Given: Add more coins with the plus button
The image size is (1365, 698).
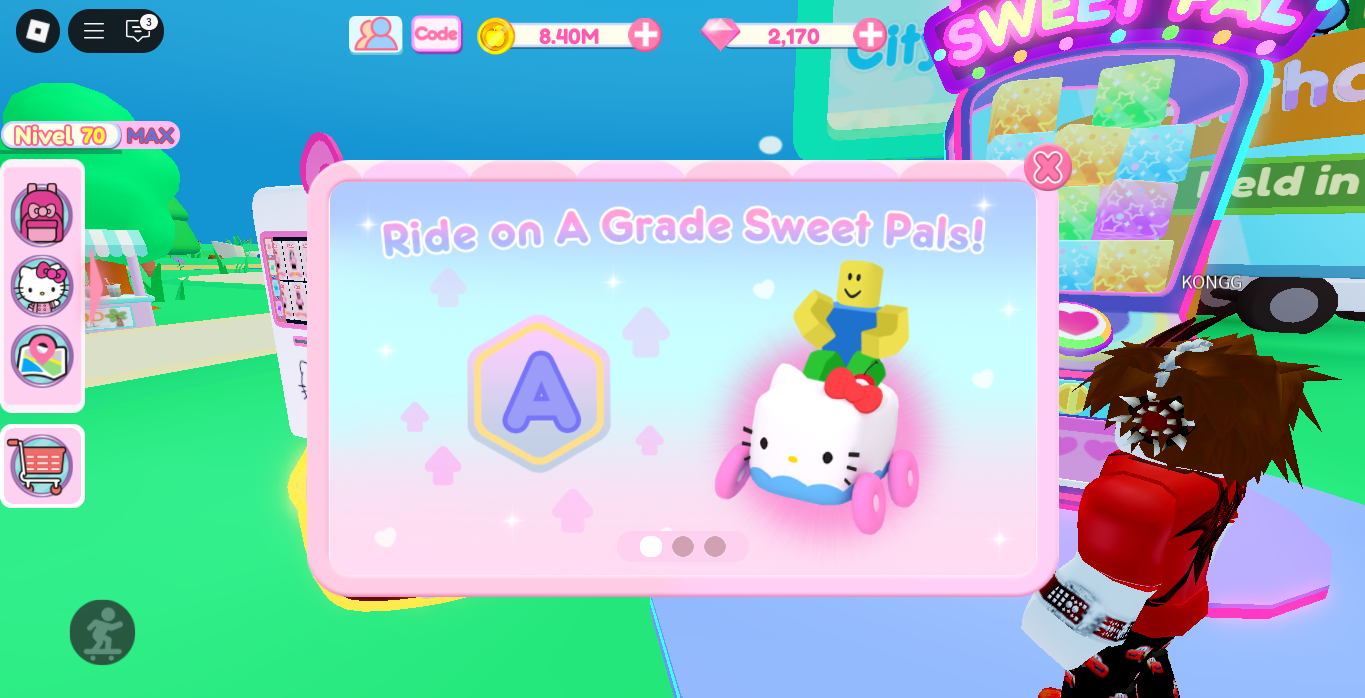Looking at the screenshot, I should tap(645, 35).
